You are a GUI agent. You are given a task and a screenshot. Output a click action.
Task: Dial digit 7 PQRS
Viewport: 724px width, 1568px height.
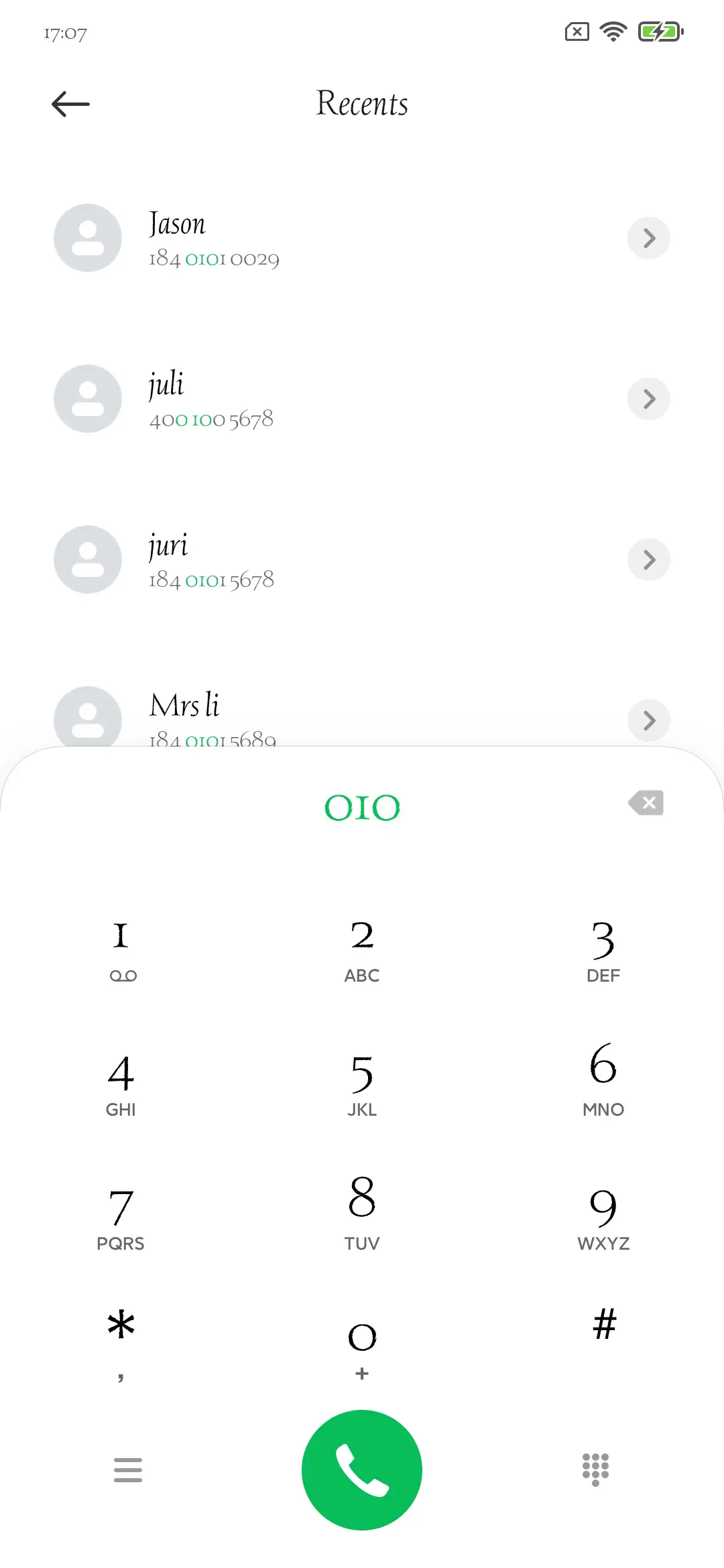[x=121, y=1218]
